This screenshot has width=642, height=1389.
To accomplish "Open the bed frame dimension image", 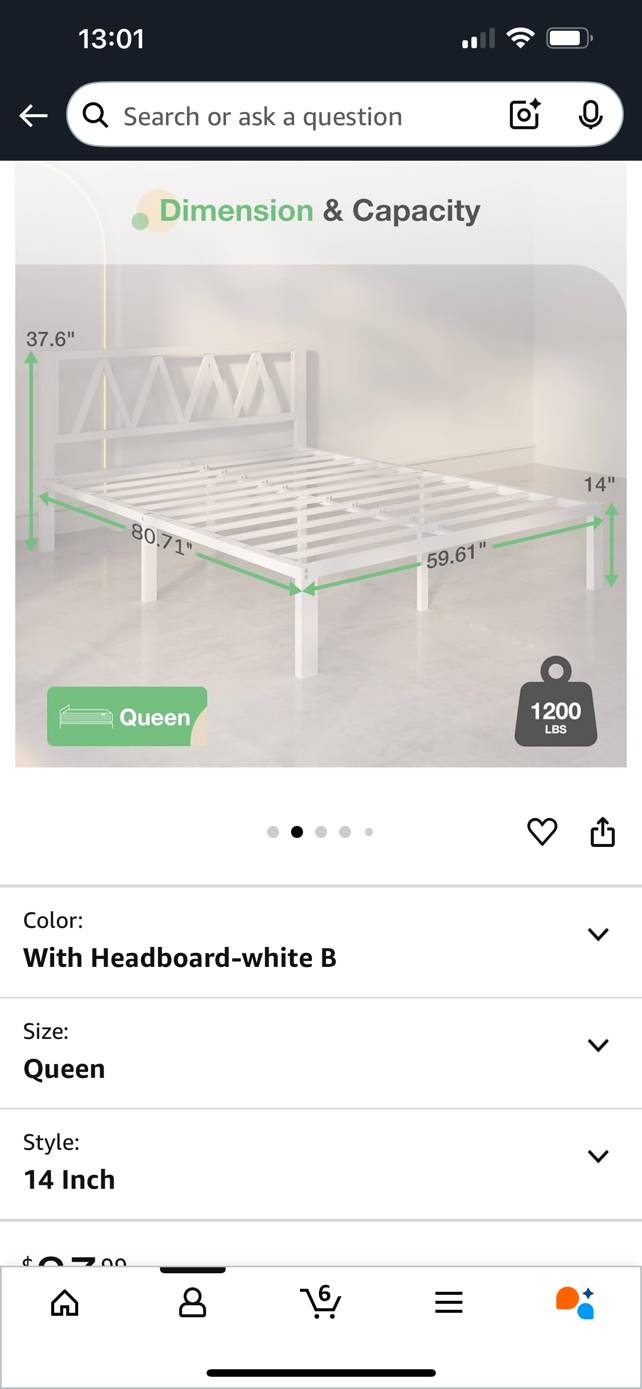I will click(x=320, y=465).
